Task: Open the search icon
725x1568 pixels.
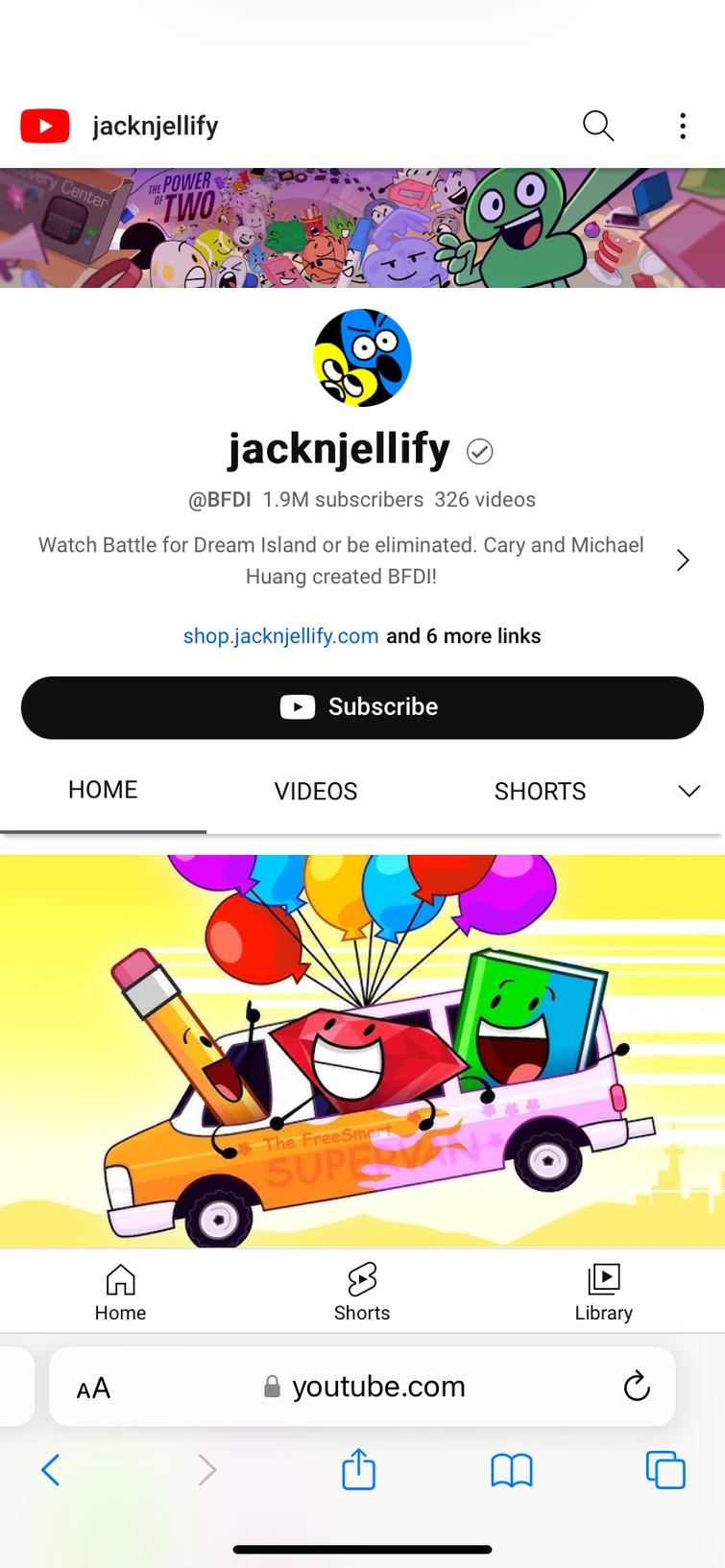Action: tap(597, 126)
